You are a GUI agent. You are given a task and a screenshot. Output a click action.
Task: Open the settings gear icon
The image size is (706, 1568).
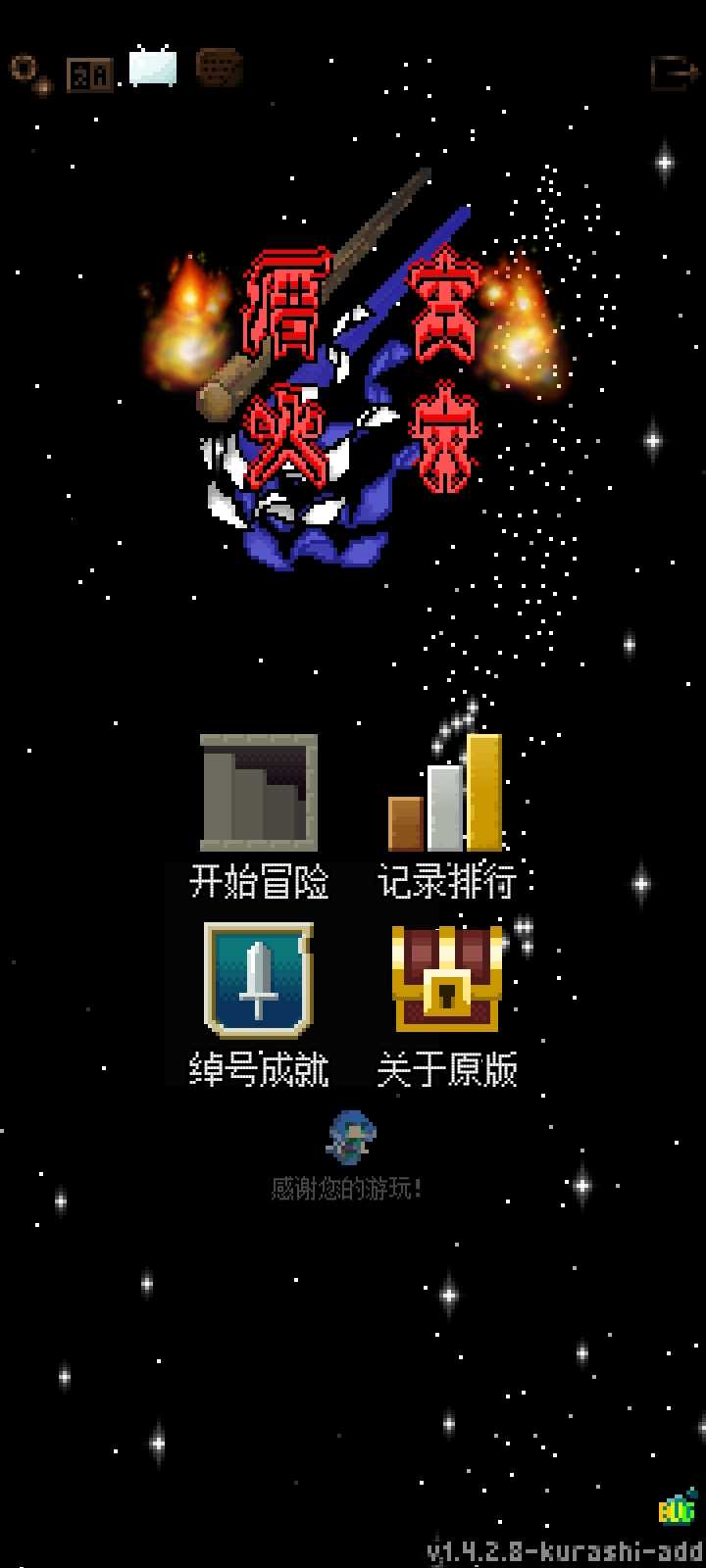29,73
